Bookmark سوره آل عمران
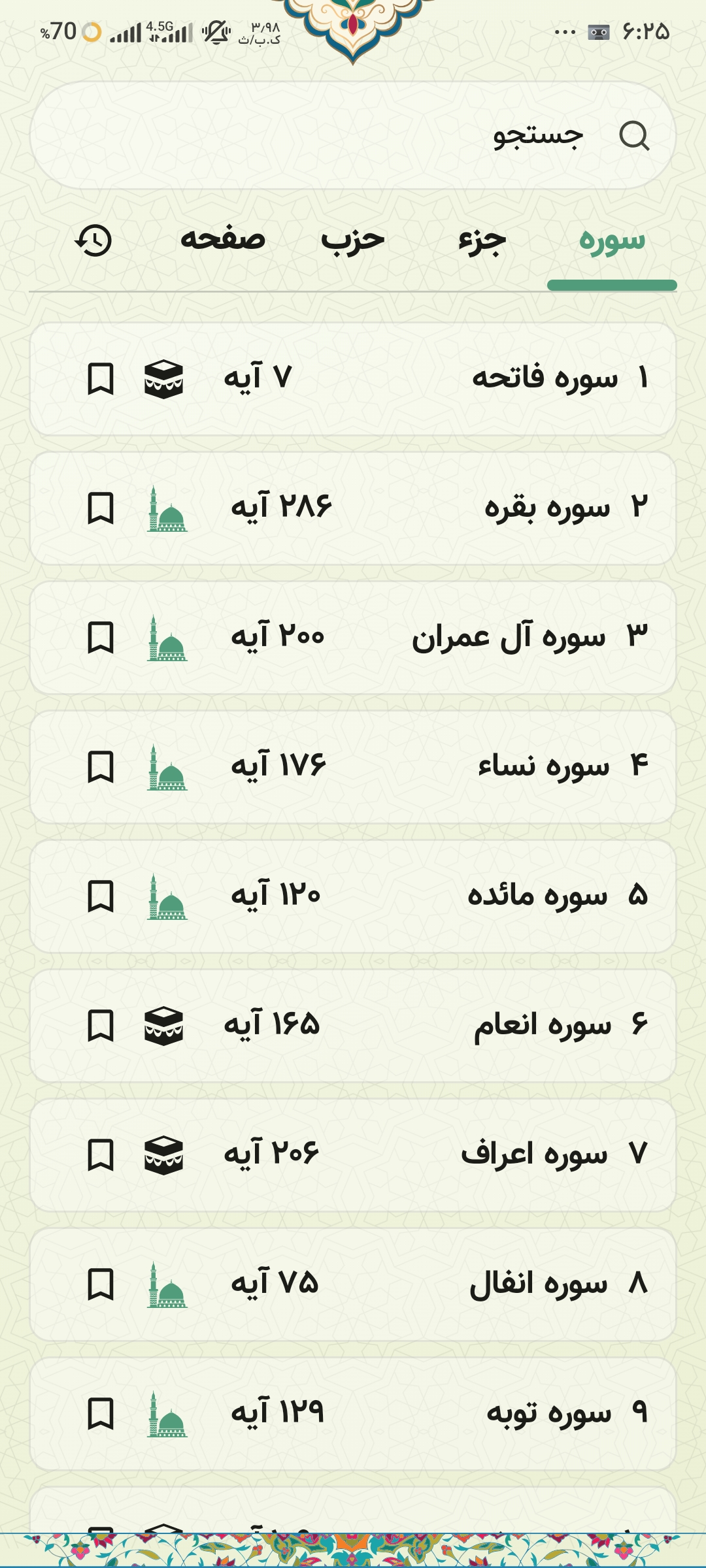This screenshot has width=706, height=1568. (101, 638)
